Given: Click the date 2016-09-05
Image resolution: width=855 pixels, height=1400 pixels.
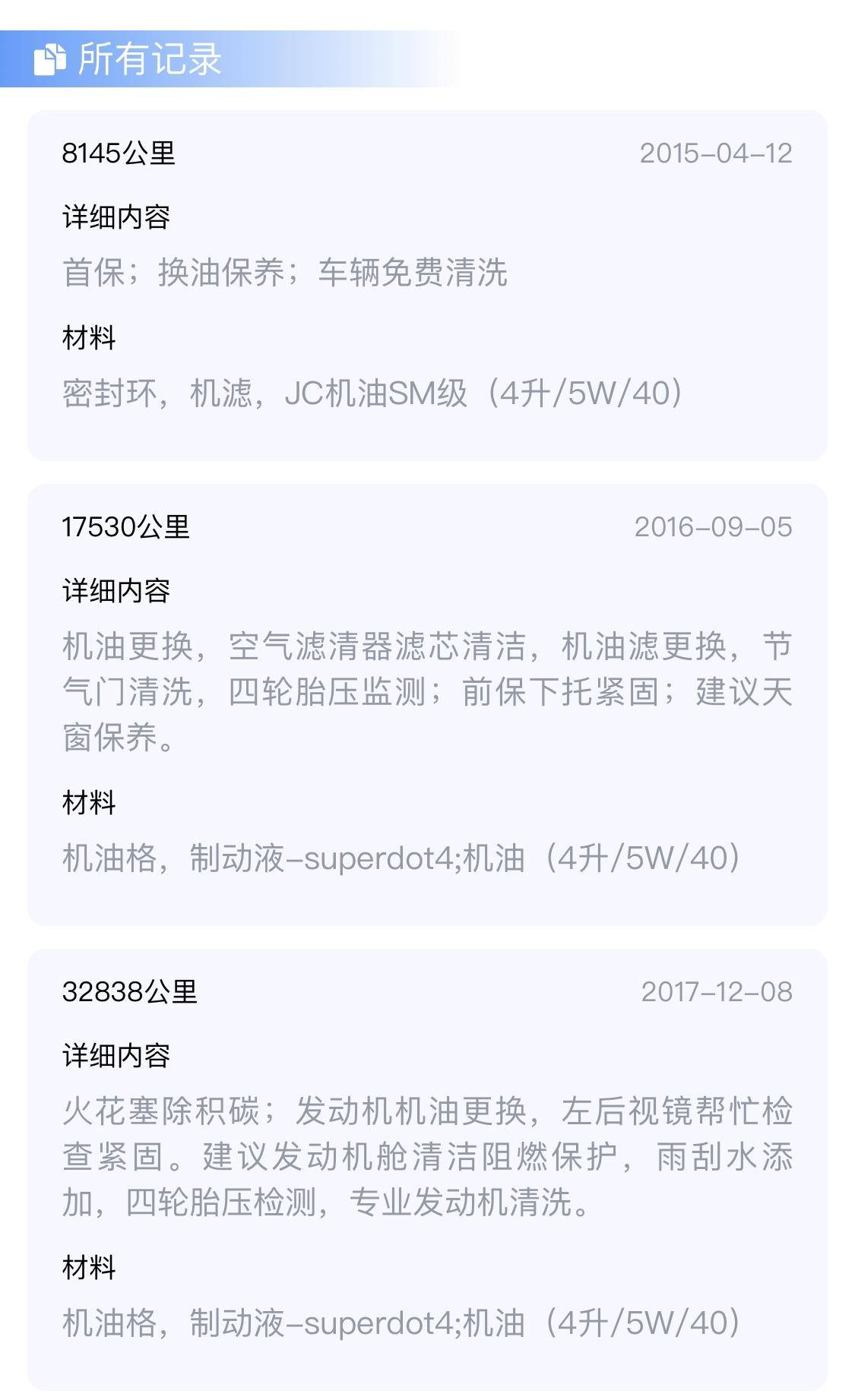Looking at the screenshot, I should (713, 526).
